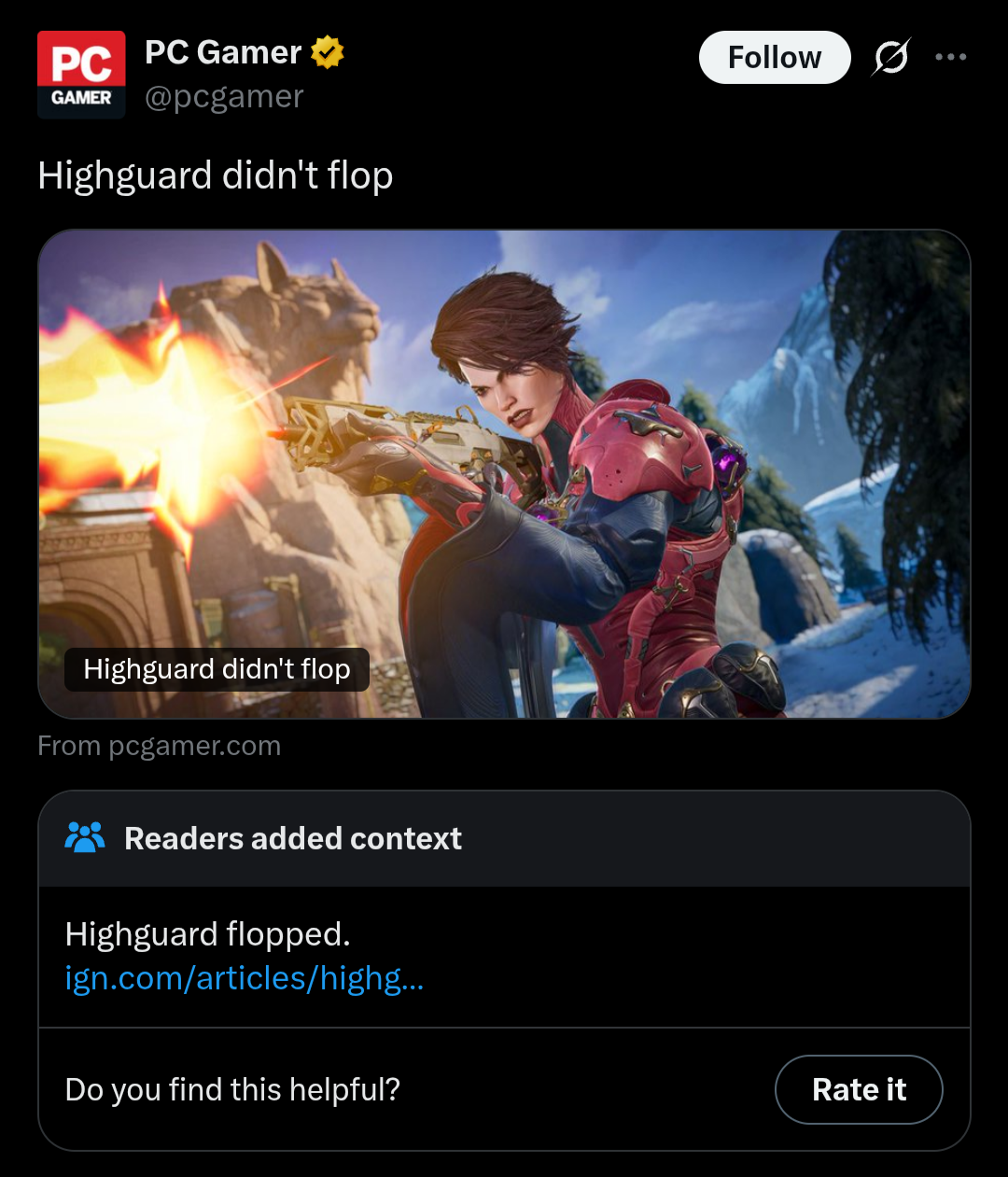The height and width of the screenshot is (1177, 1008).
Task: Open the three-dot overflow menu
Action: 950,58
